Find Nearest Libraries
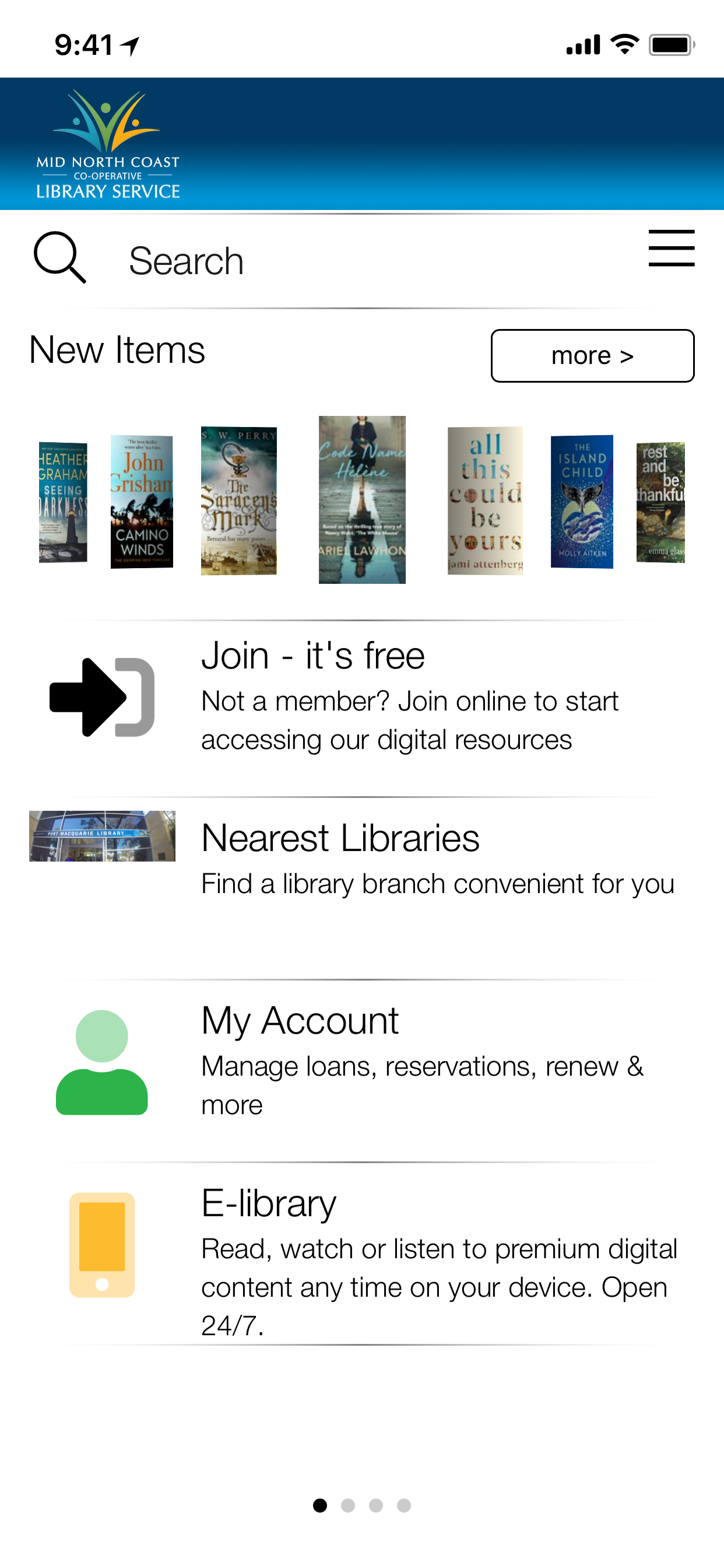This screenshot has width=724, height=1568. pos(362,858)
